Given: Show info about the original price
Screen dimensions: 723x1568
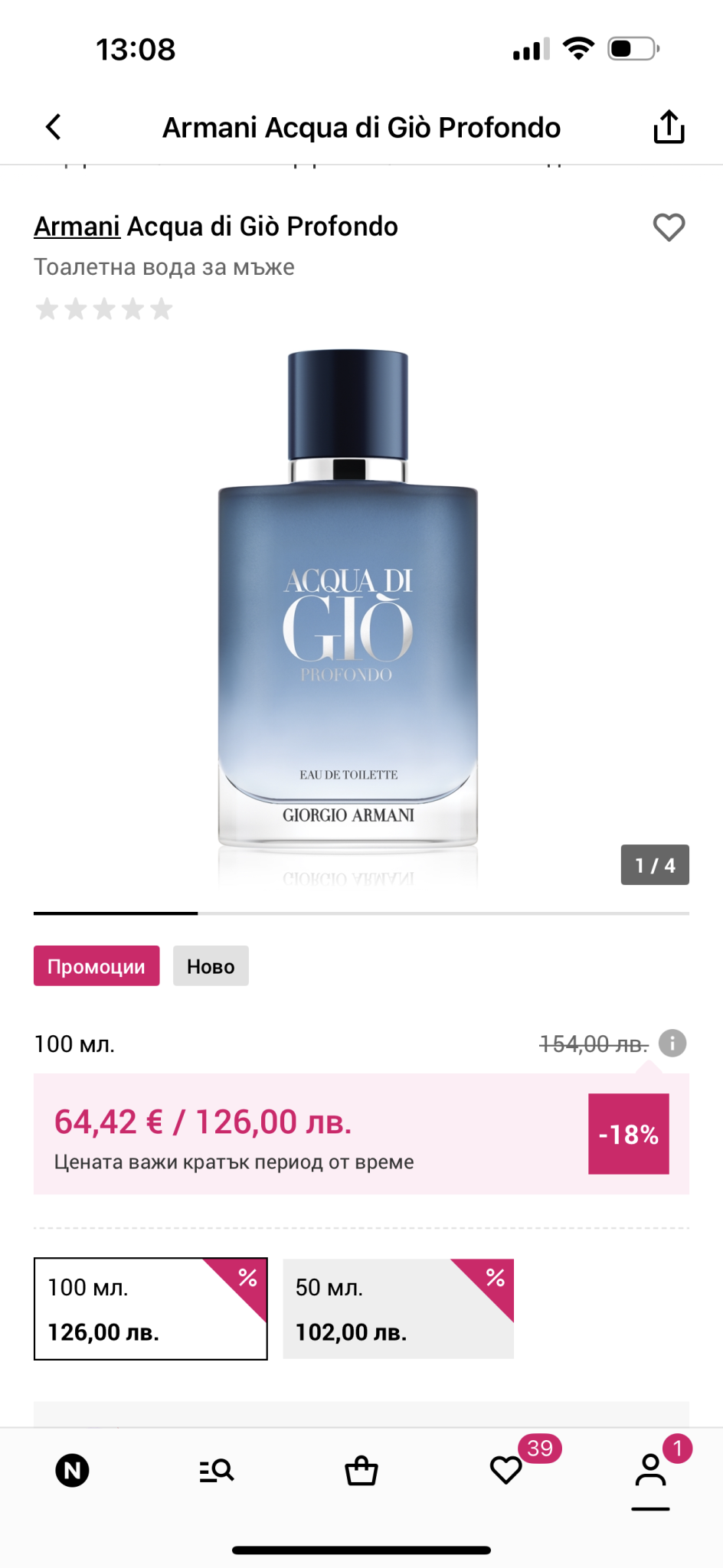Looking at the screenshot, I should 672,1043.
